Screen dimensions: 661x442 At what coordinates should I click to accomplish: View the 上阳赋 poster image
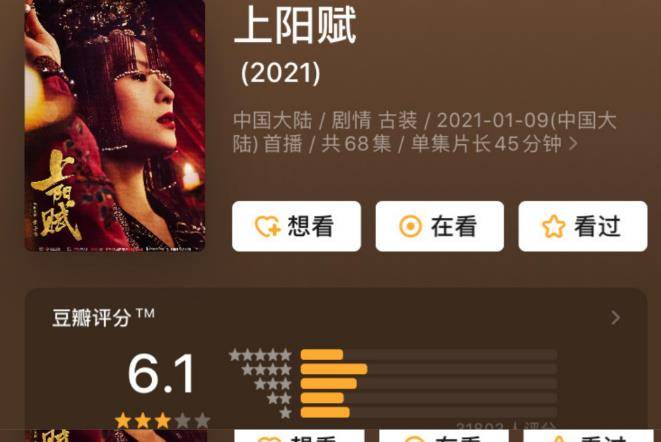coord(114,125)
